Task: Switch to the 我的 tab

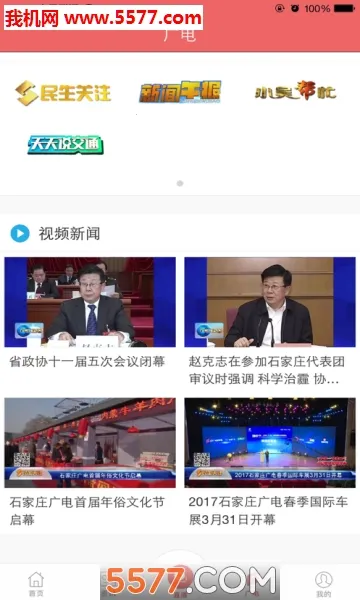Action: [324, 584]
